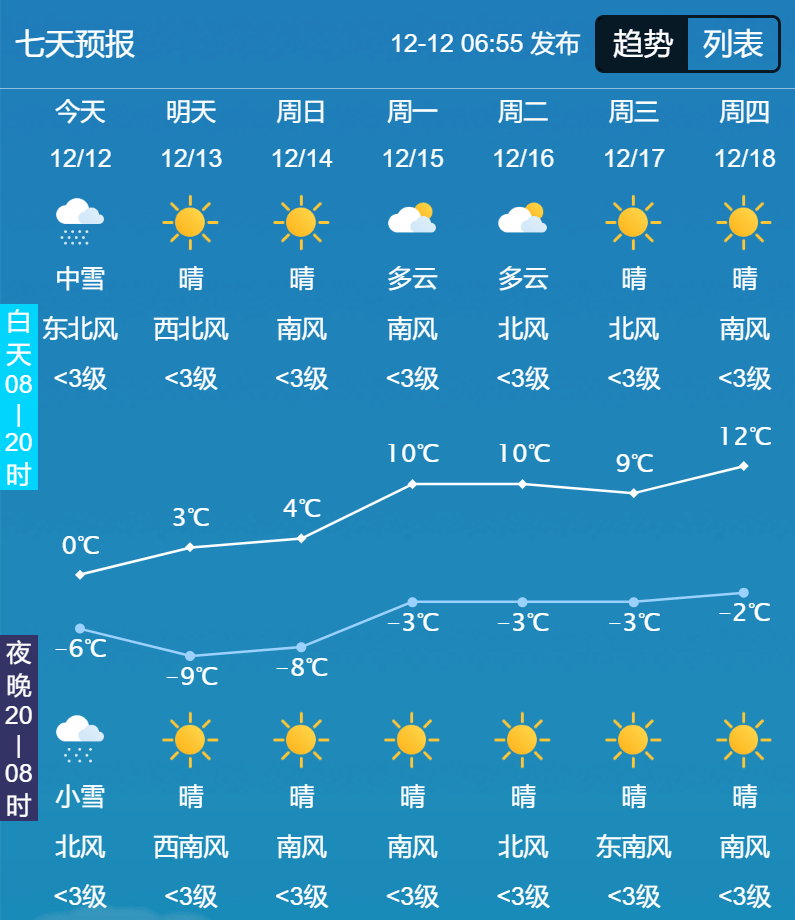The width and height of the screenshot is (795, 920).
Task: Click the 10°C marker above 周一
Action: coord(412,485)
